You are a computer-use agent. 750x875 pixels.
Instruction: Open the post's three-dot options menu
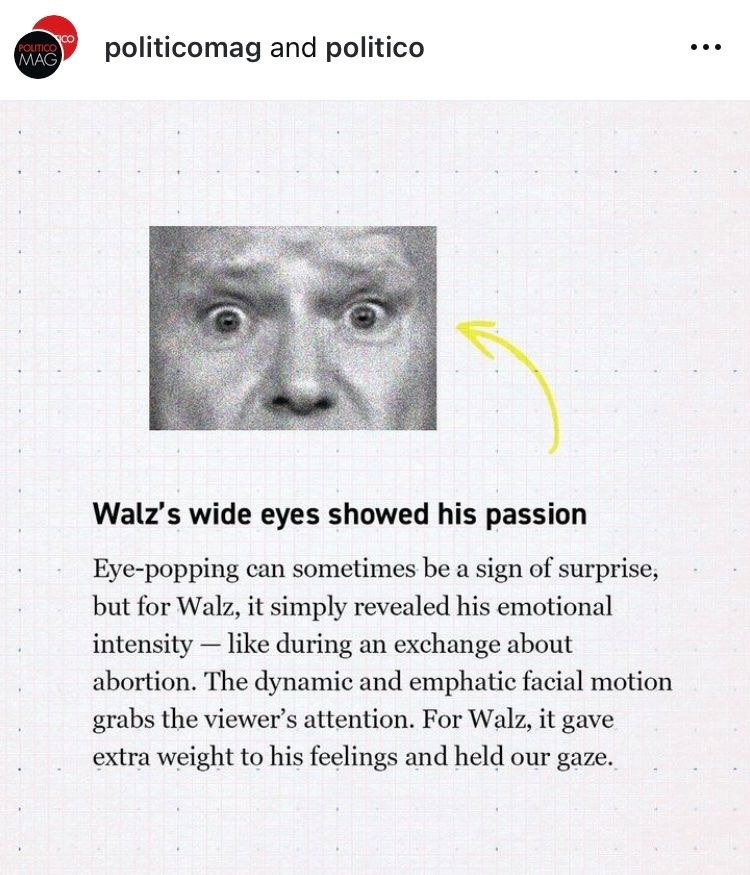click(705, 48)
